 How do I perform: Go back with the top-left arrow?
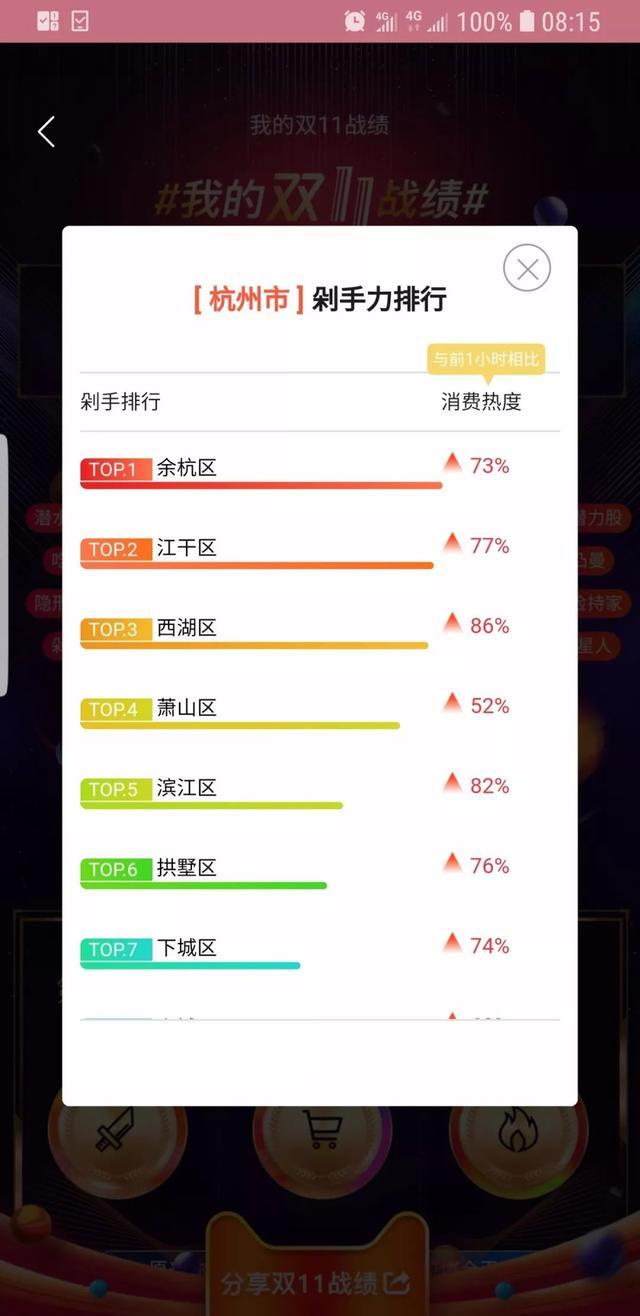pos(46,131)
